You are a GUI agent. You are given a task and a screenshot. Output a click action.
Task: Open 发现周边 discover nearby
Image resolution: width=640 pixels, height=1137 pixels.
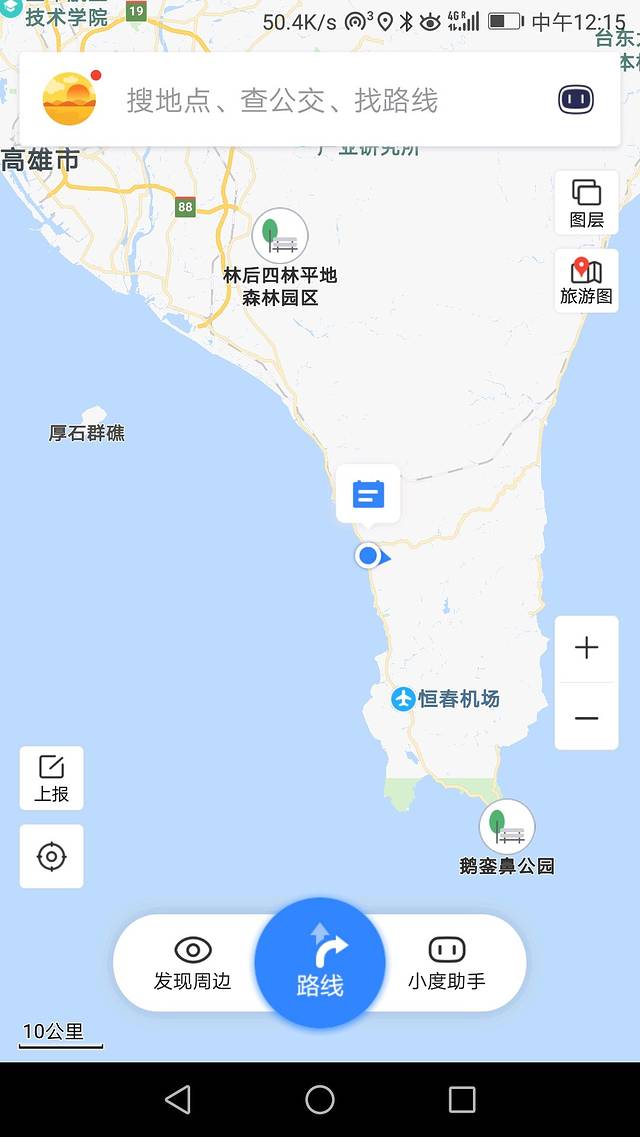coord(192,963)
